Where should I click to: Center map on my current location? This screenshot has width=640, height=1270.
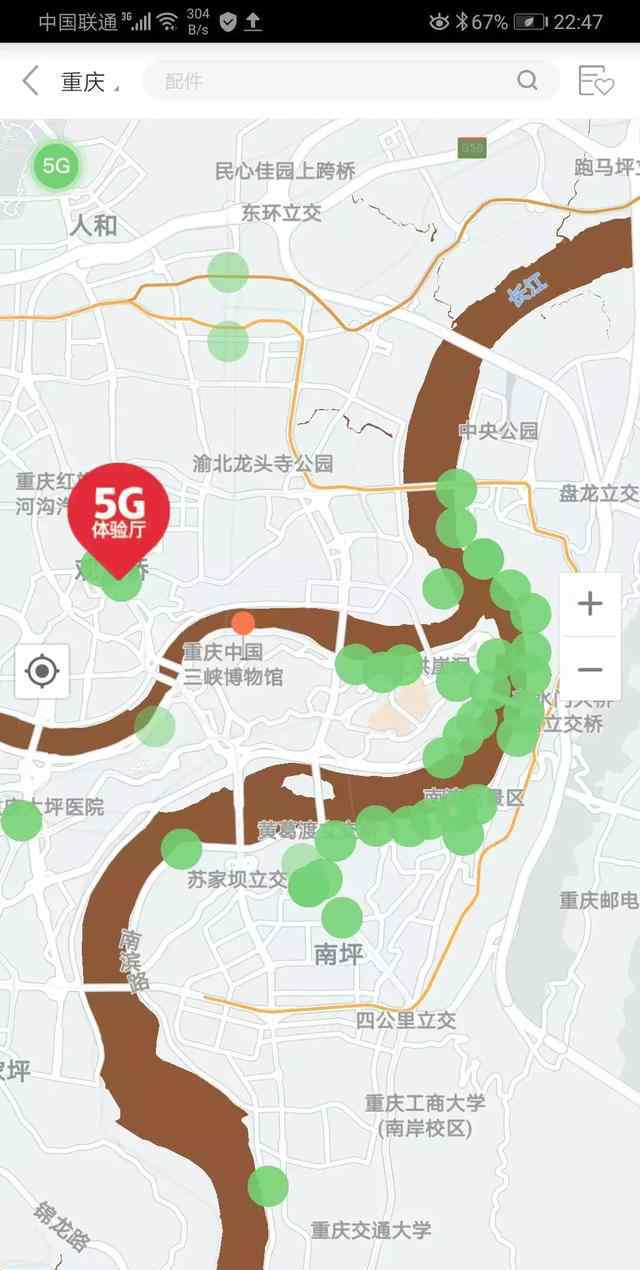[x=42, y=671]
